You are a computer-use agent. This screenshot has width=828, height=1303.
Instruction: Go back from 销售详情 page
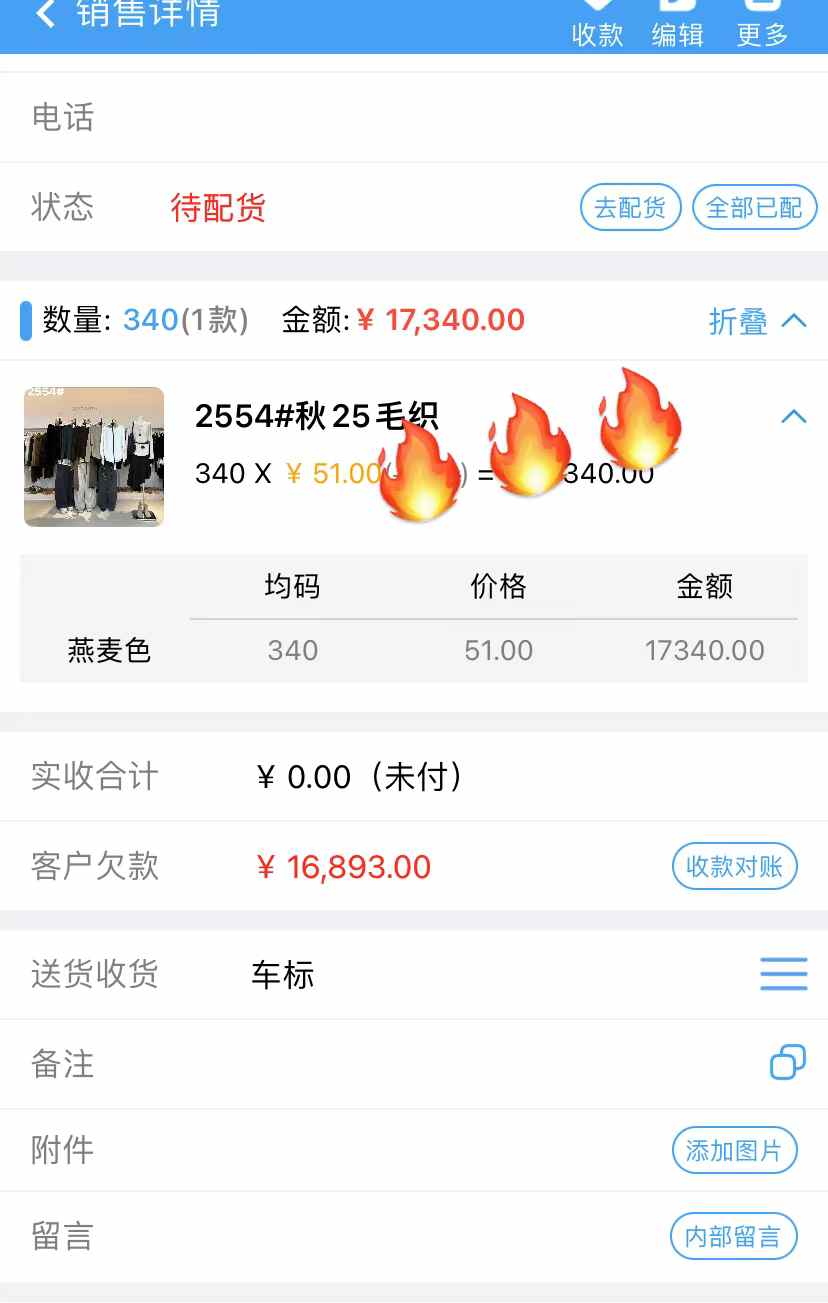coord(45,14)
